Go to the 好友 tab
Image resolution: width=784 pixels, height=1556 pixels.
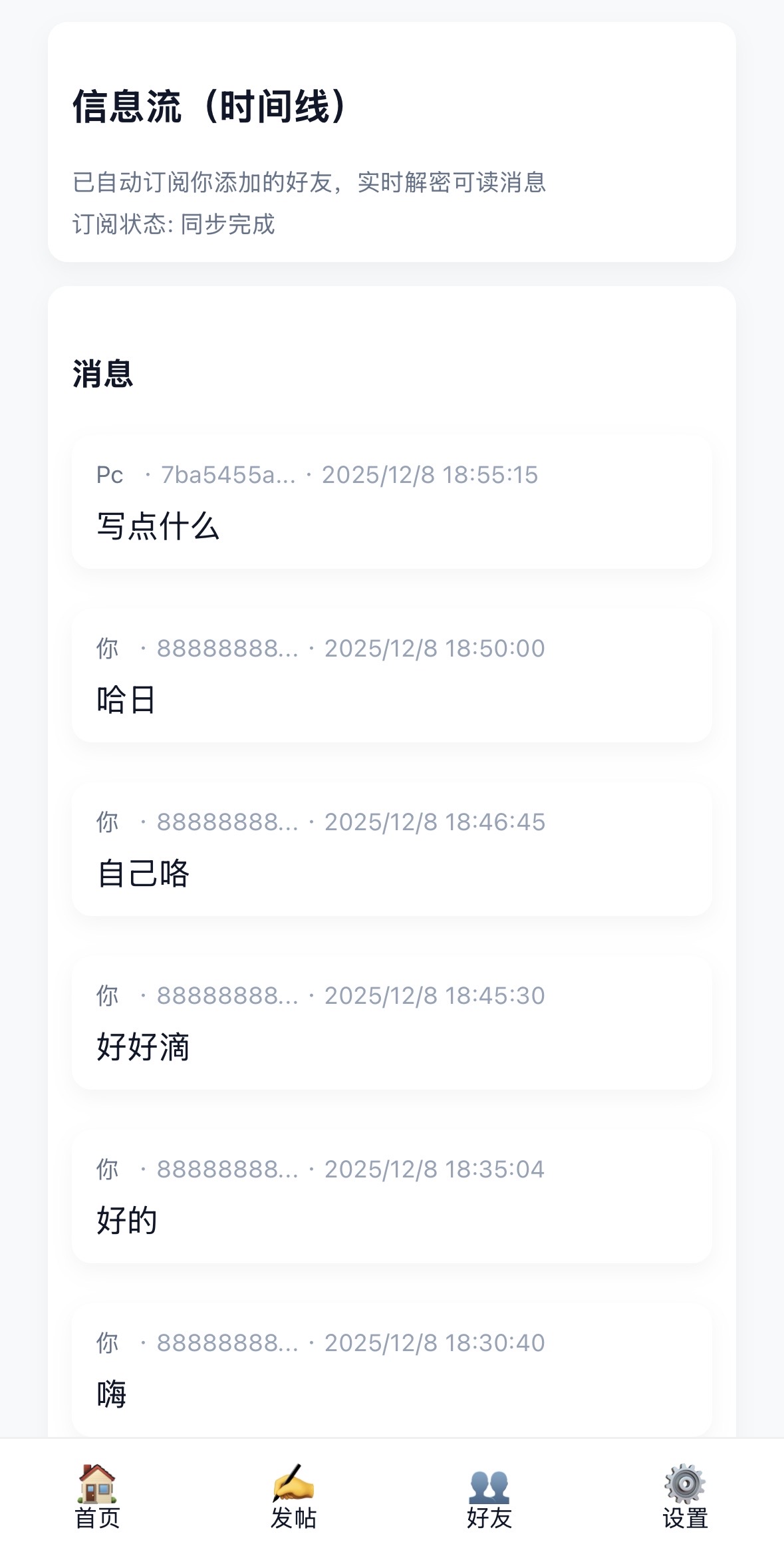click(x=489, y=1497)
